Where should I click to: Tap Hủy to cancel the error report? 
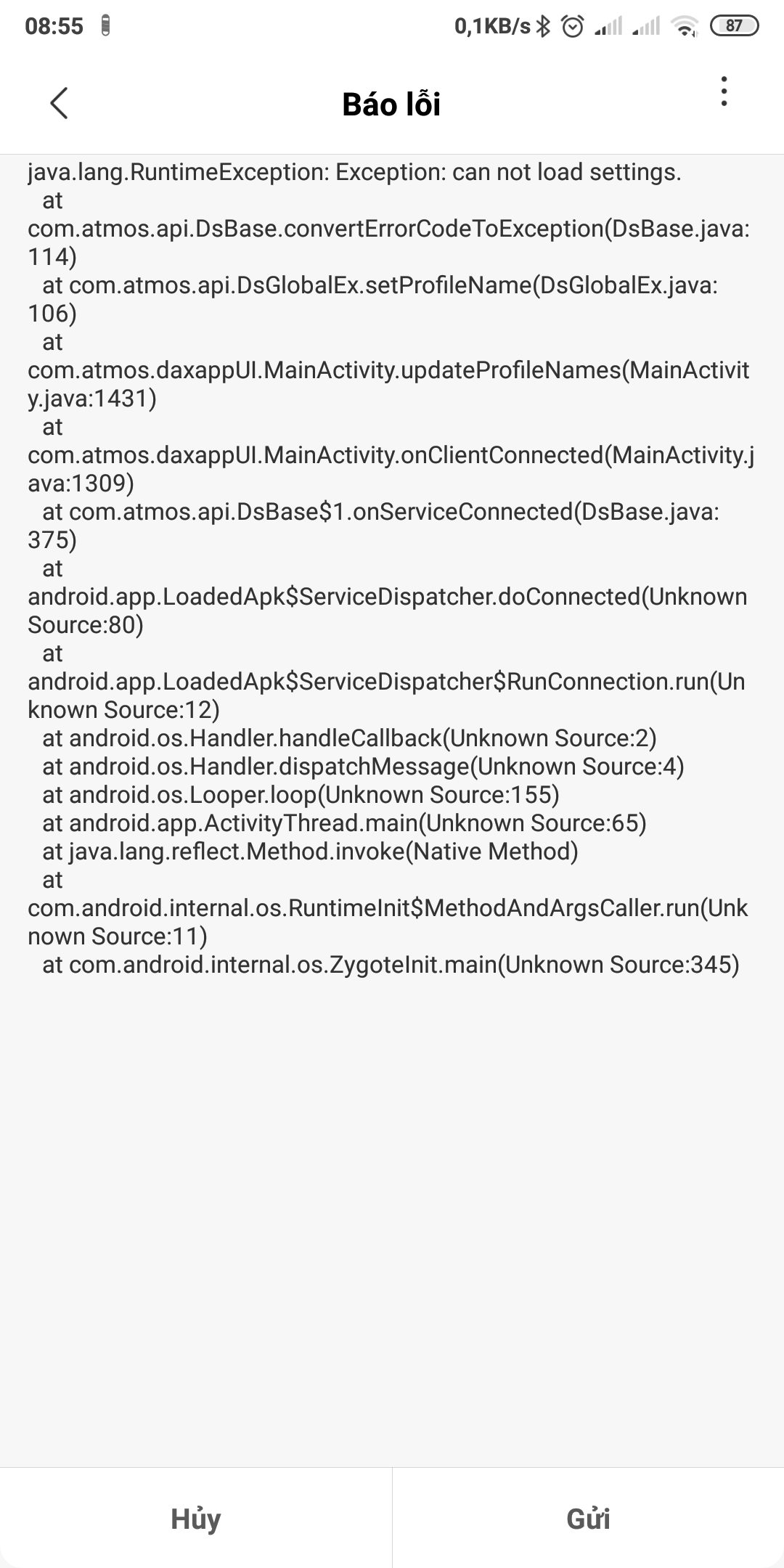click(195, 1519)
